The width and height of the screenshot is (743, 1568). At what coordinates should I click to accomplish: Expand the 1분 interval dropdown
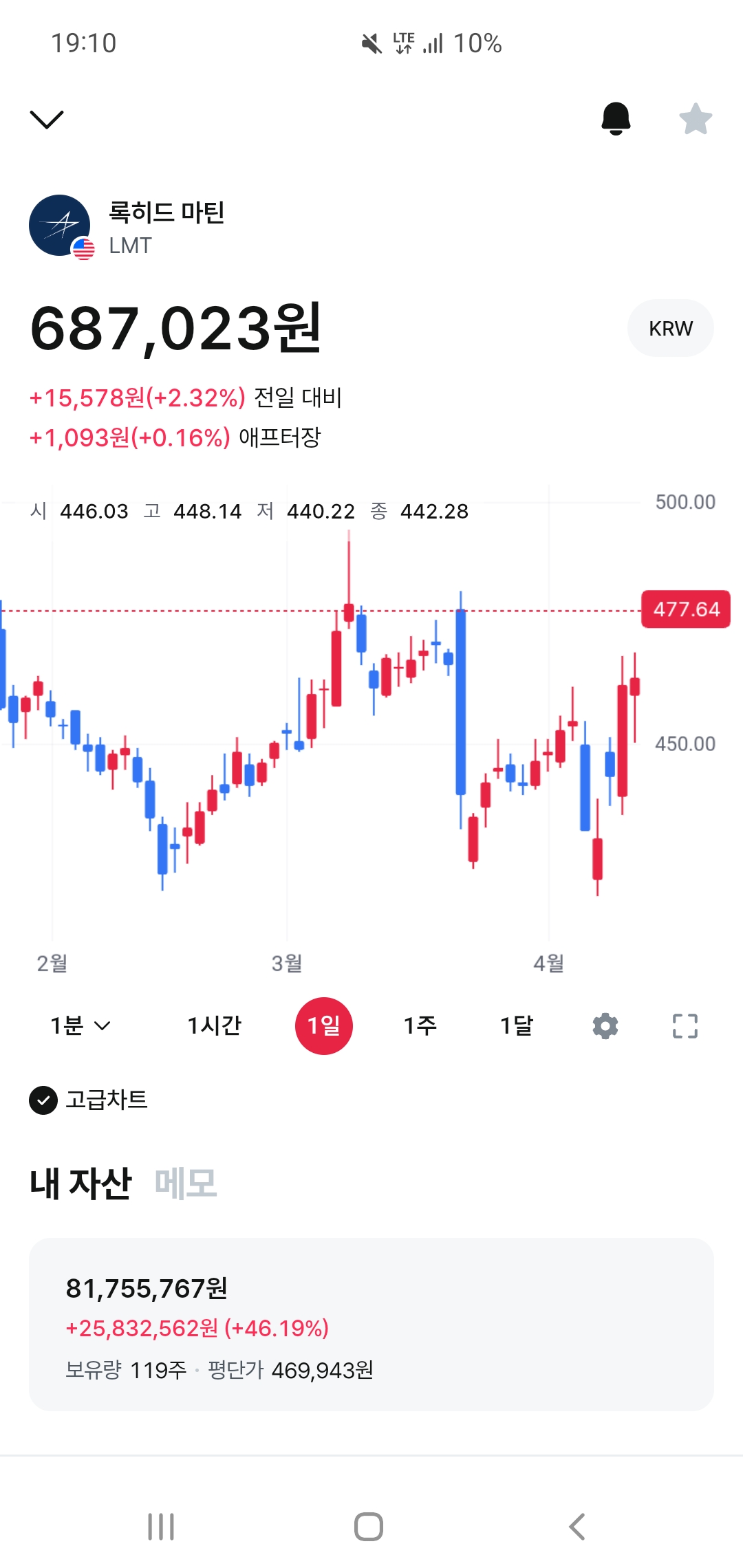80,1025
